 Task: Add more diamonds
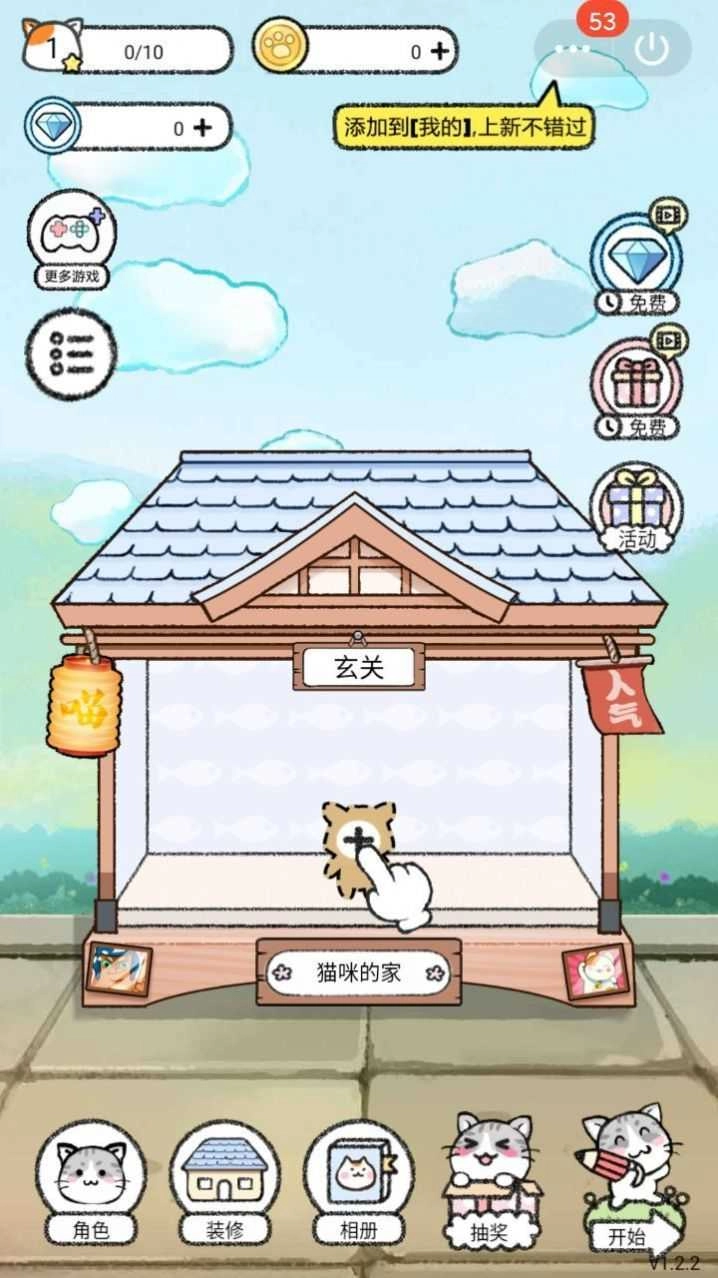click(203, 127)
